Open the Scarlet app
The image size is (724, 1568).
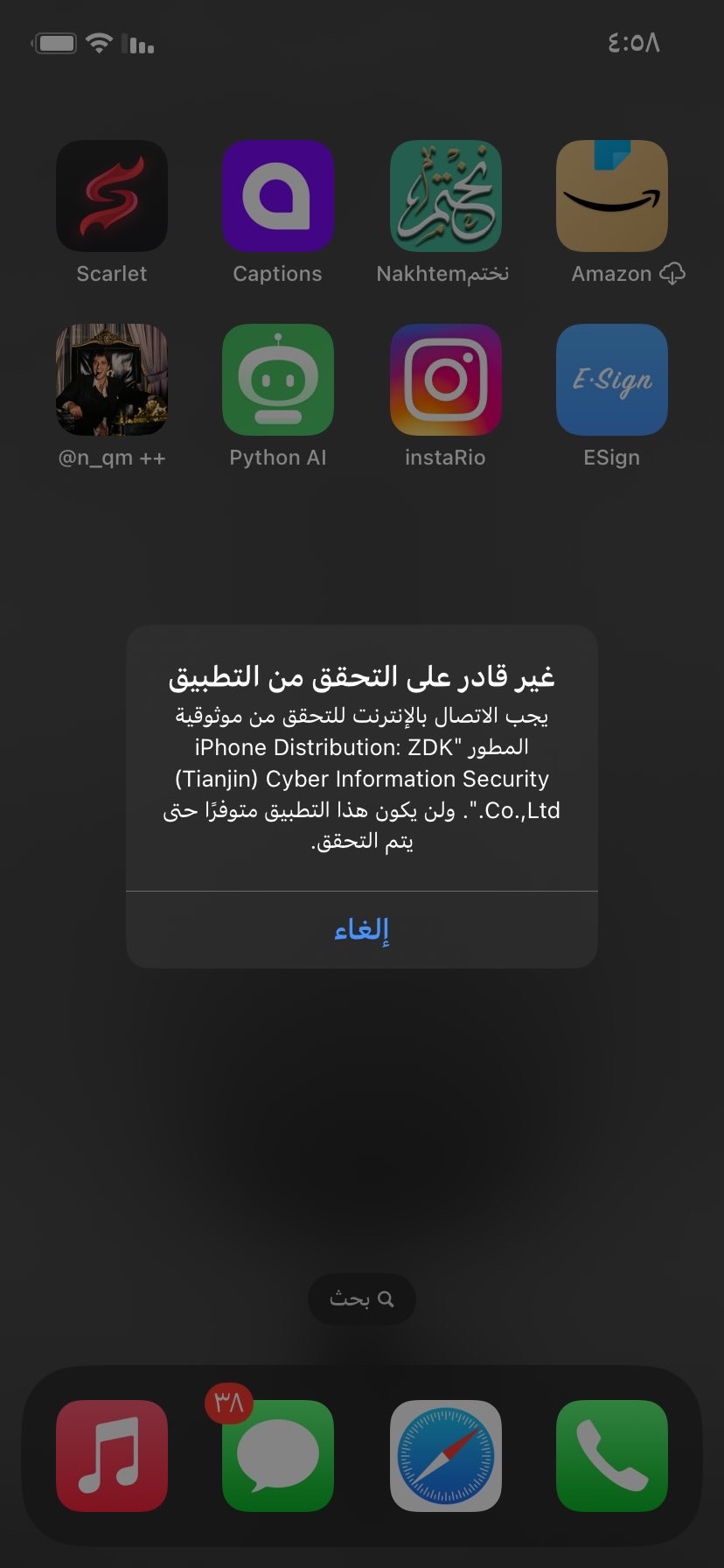[112, 196]
